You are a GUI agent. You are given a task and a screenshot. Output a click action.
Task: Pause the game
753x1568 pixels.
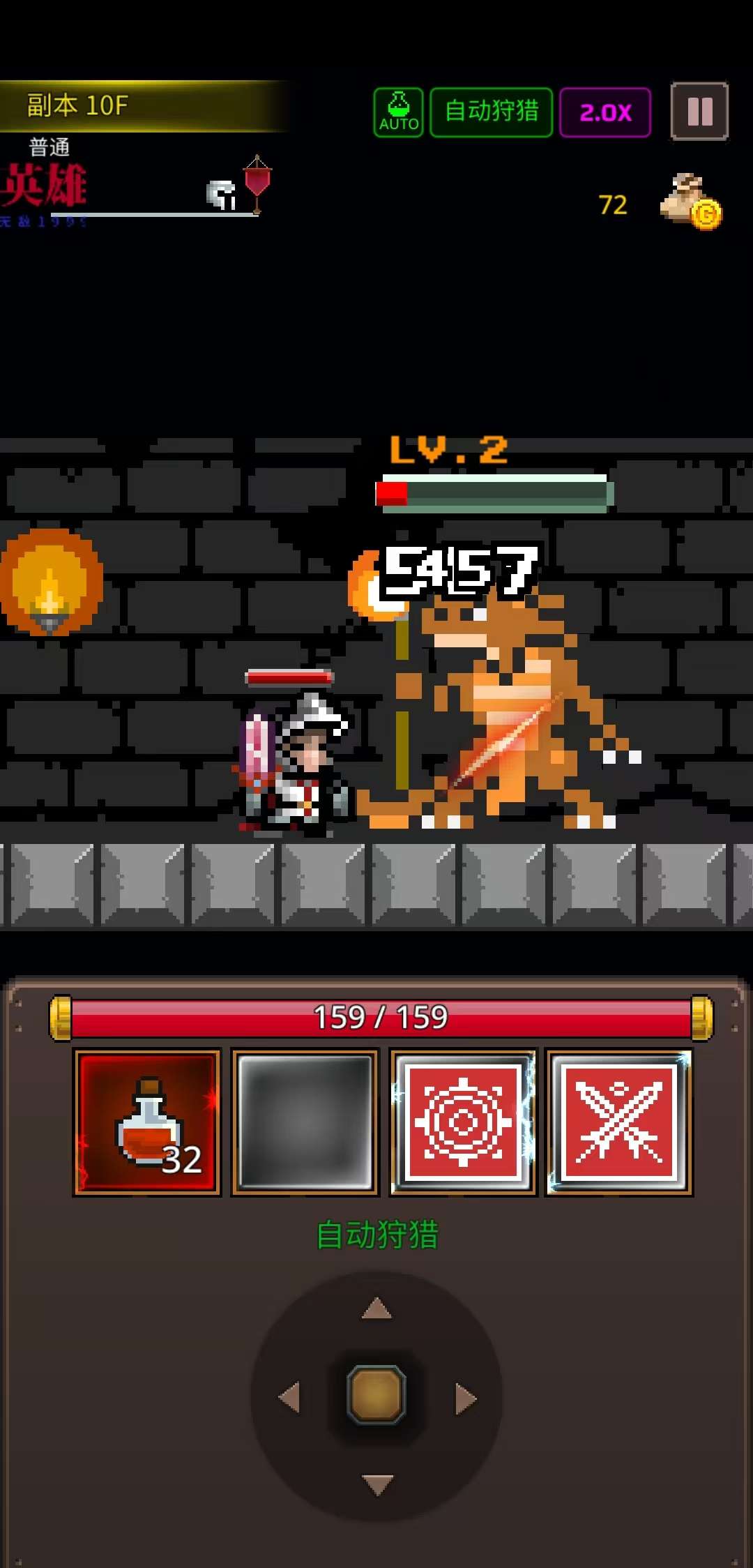pos(699,112)
